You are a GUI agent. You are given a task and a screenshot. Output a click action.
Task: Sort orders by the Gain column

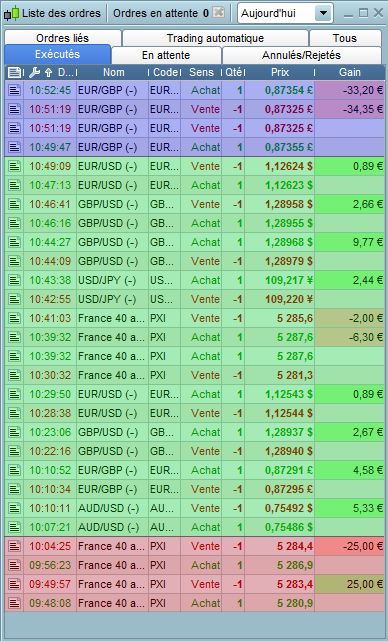350,72
